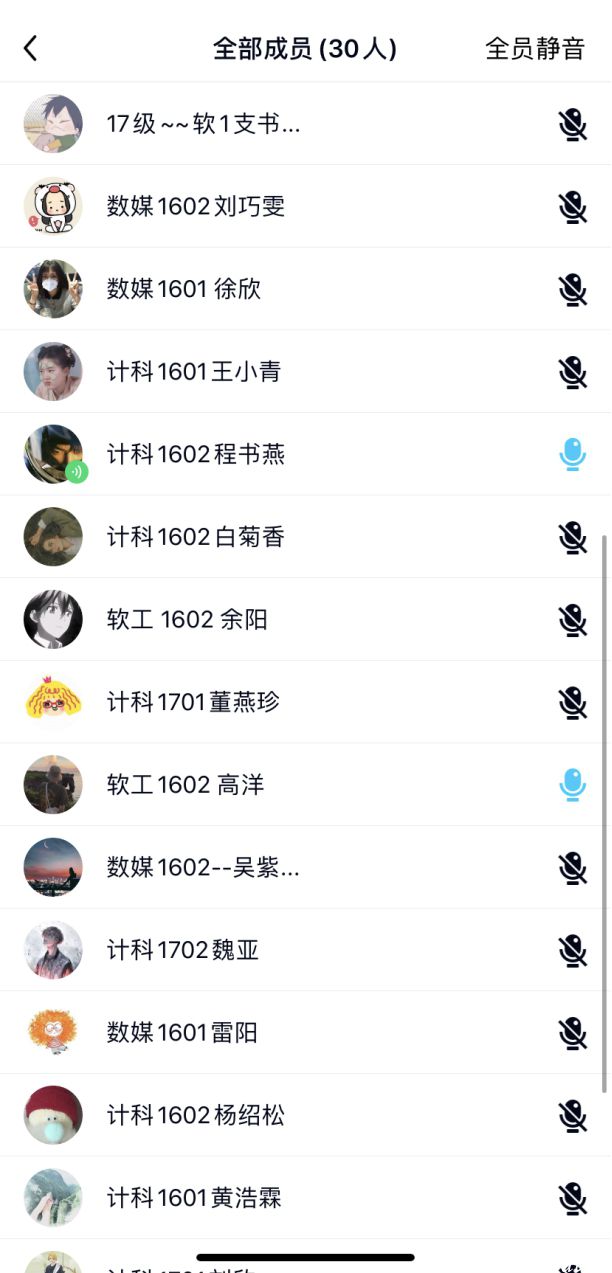Mute 软工 1602 高洋's active microphone
The width and height of the screenshot is (612, 1273).
(x=572, y=785)
